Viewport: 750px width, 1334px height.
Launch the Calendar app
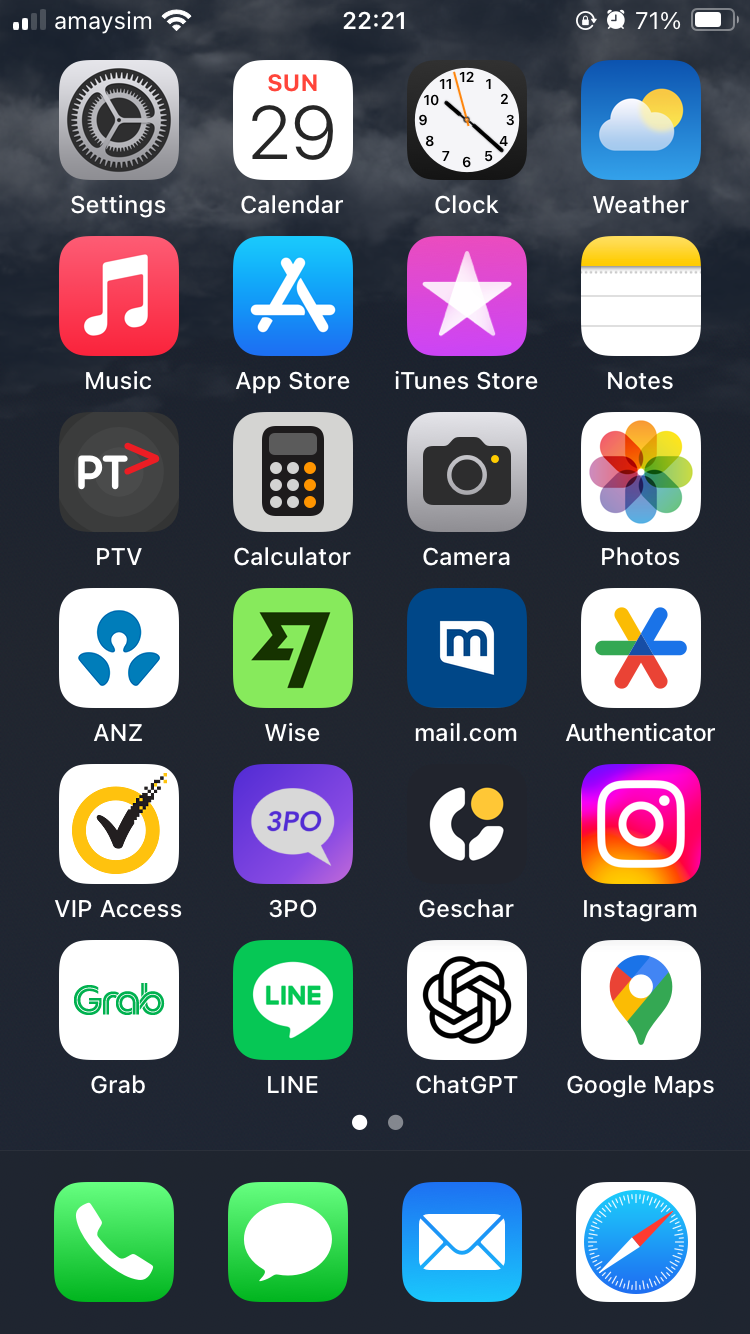(293, 120)
